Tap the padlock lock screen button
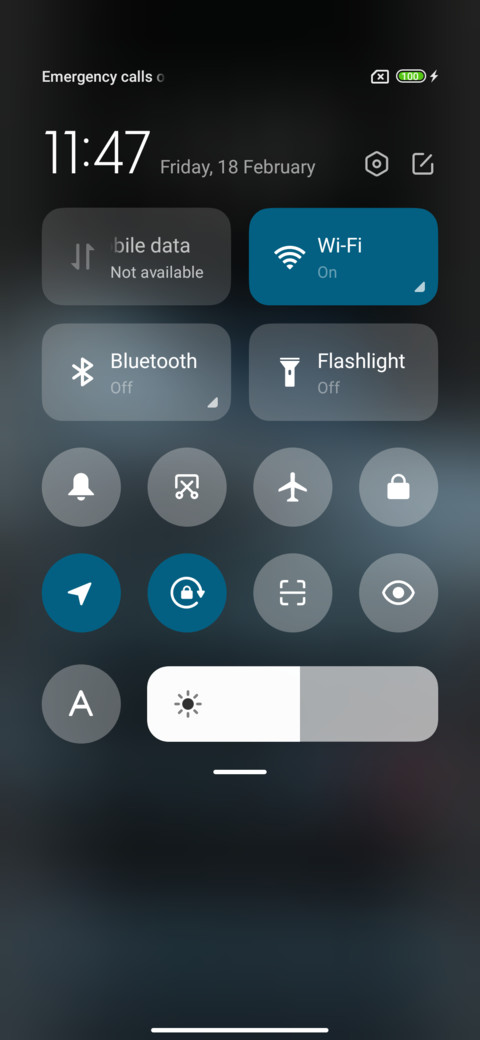The width and height of the screenshot is (480, 1040). pyautogui.click(x=398, y=487)
